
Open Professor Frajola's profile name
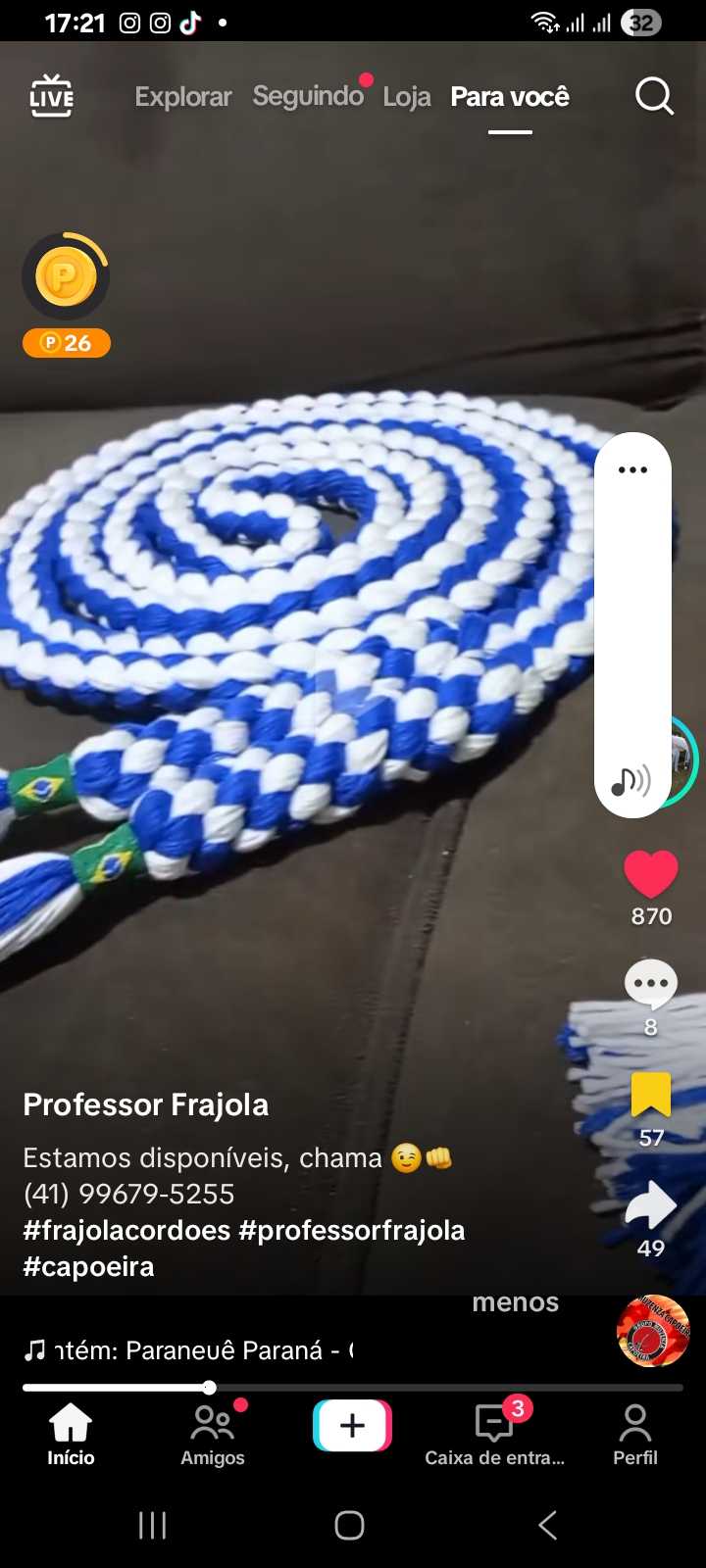[x=146, y=1104]
